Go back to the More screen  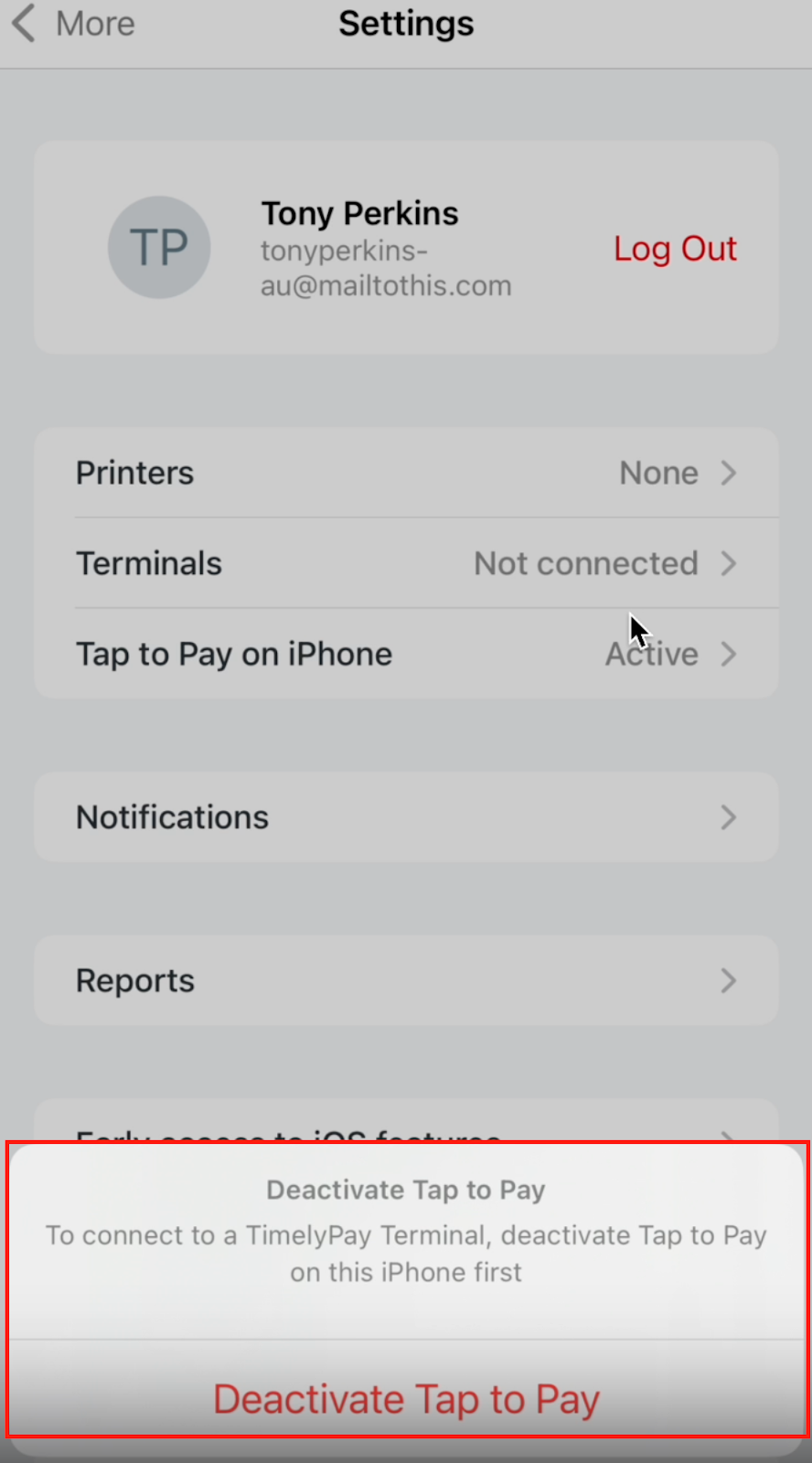pos(73,24)
